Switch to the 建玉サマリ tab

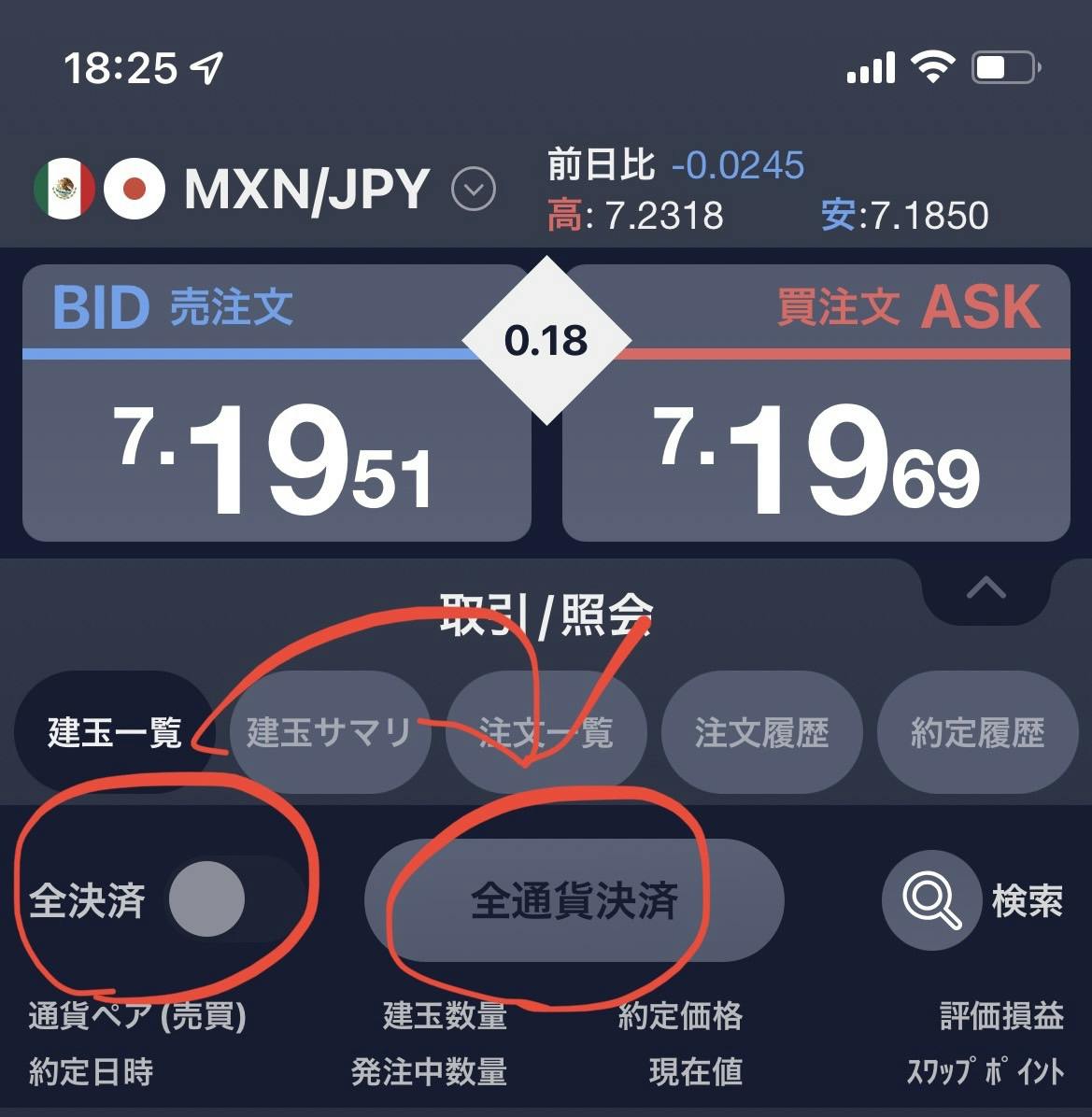[x=329, y=732]
